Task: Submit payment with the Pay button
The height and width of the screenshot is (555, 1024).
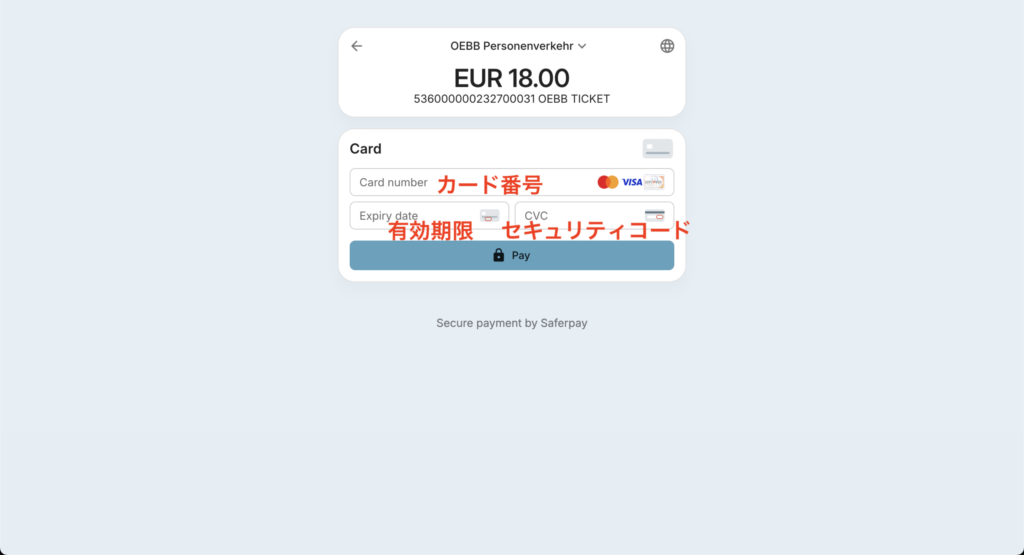Action: click(511, 255)
